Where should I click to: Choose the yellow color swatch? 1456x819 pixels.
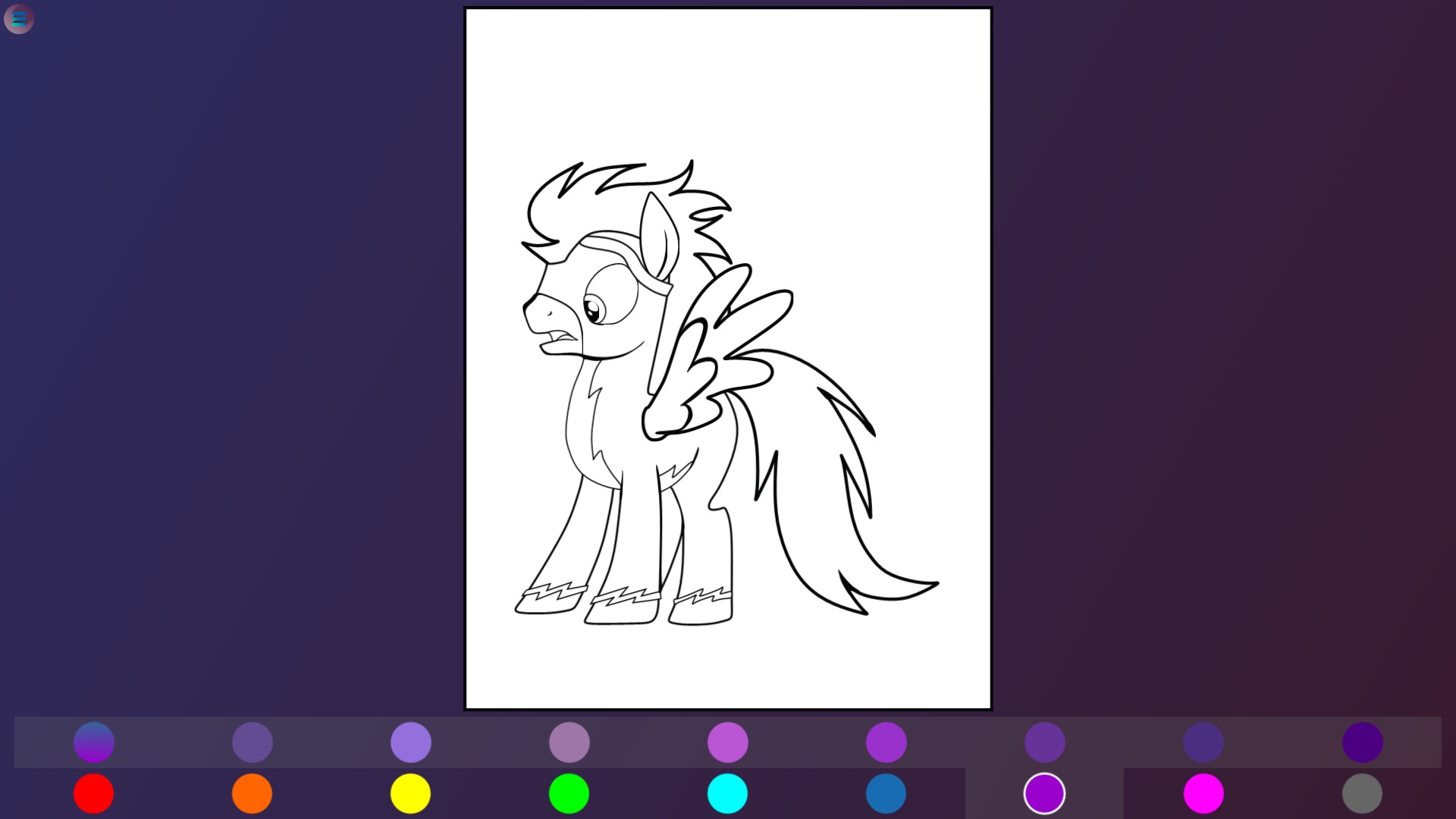coord(410,793)
